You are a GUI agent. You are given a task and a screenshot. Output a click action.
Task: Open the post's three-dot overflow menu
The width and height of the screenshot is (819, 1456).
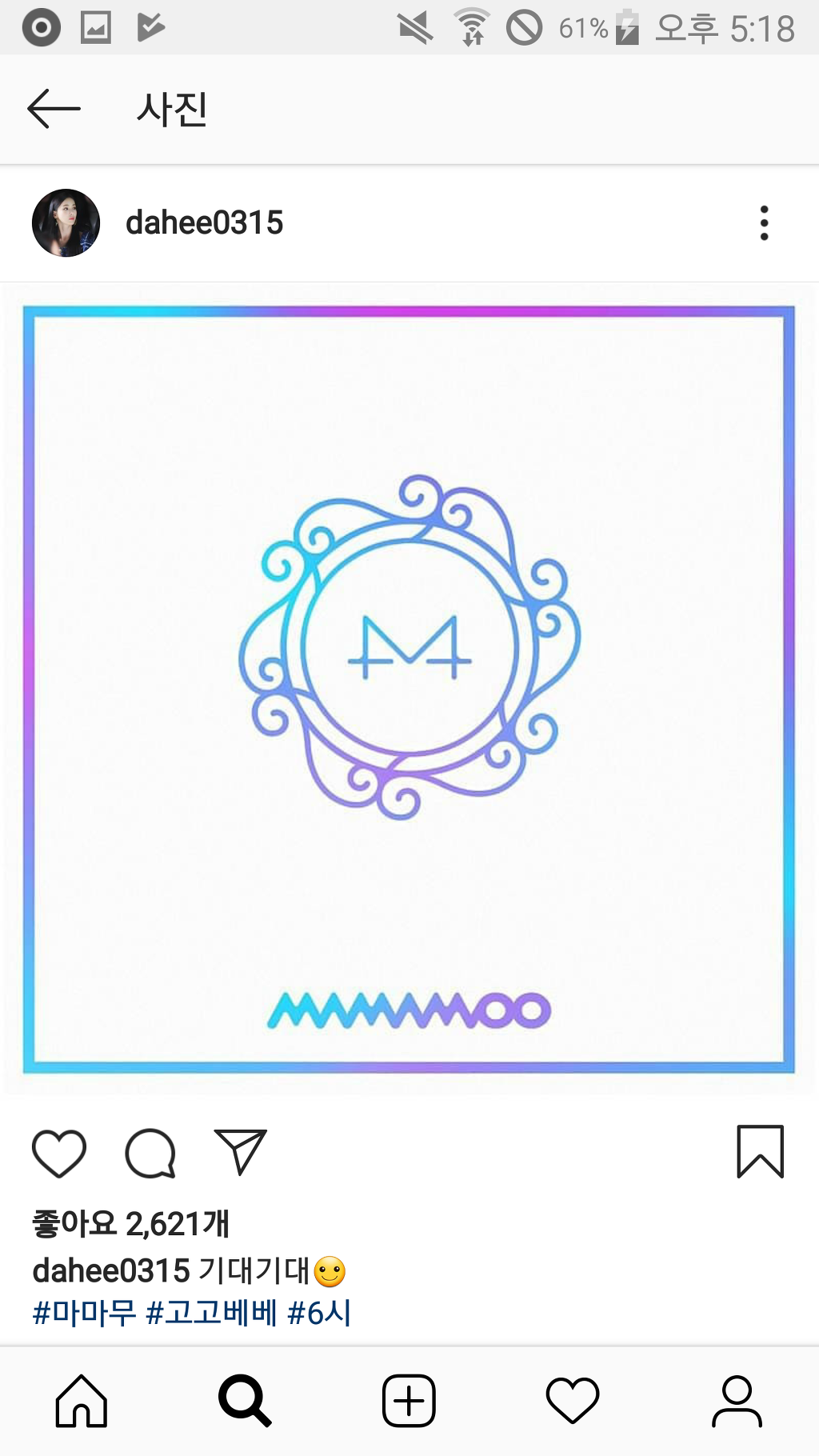pyautogui.click(x=764, y=223)
